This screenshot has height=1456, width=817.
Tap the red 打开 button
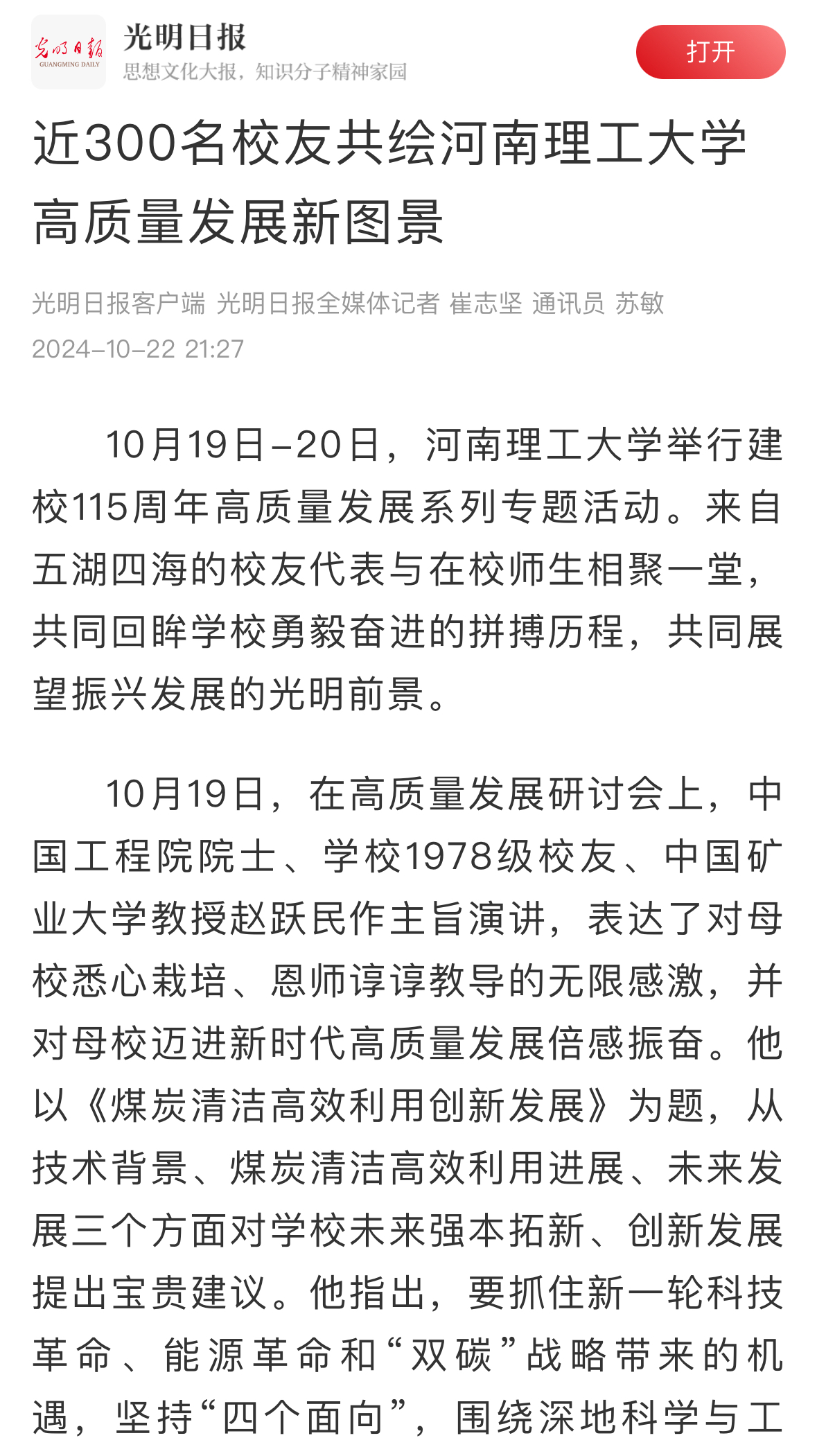pyautogui.click(x=710, y=52)
